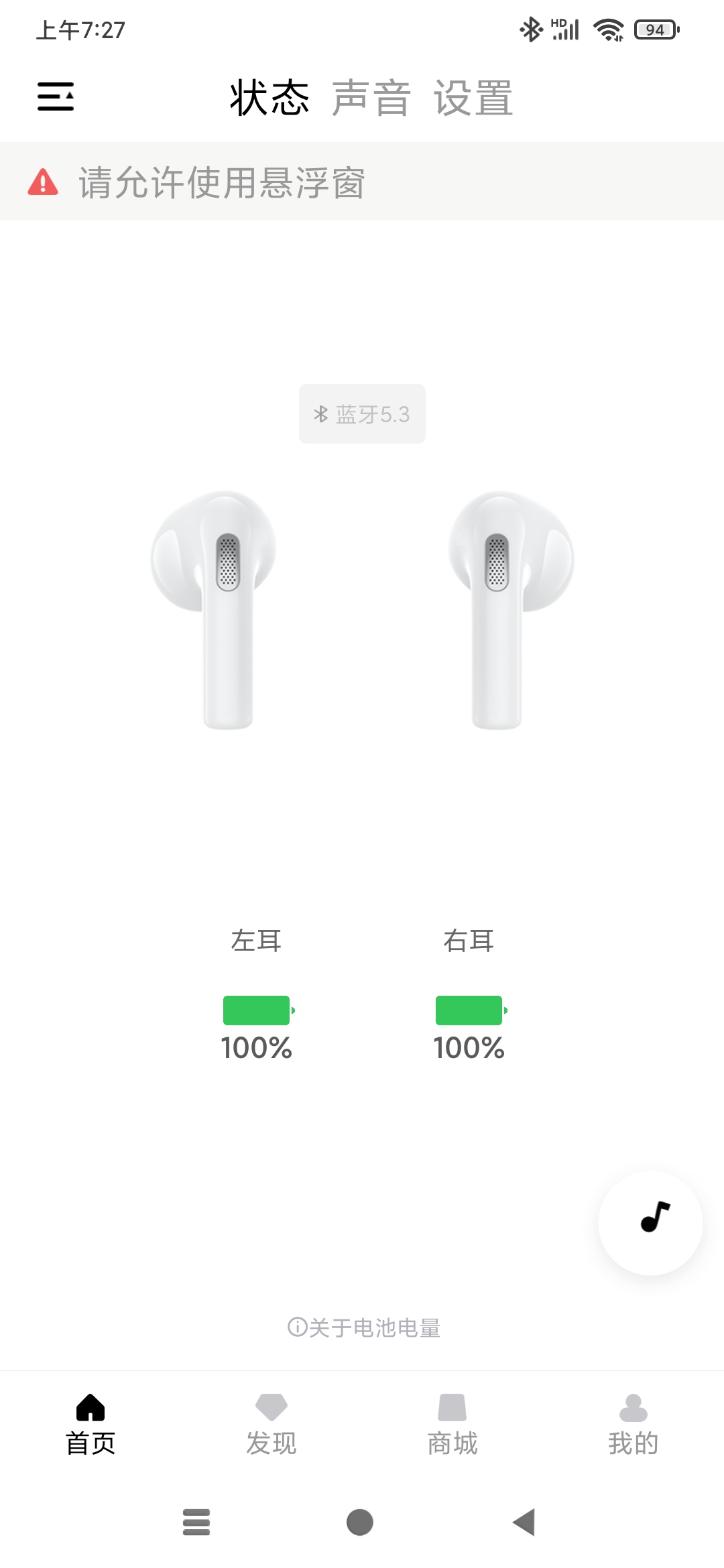The height and width of the screenshot is (1568, 724).
Task: Open the drawer menu button
Action: tap(56, 97)
